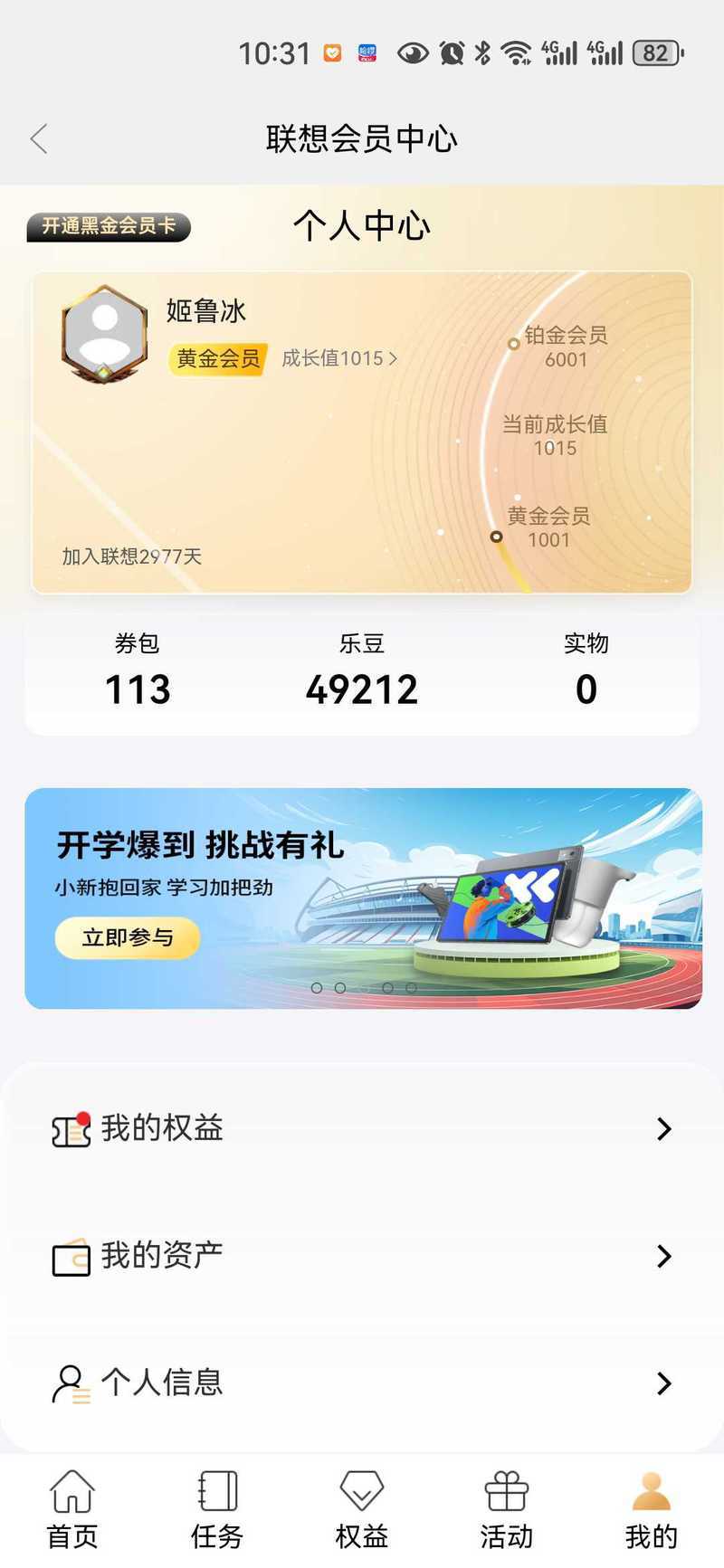Tap 开通黑金会员卡 button
The width and height of the screenshot is (724, 1568).
pos(109,226)
